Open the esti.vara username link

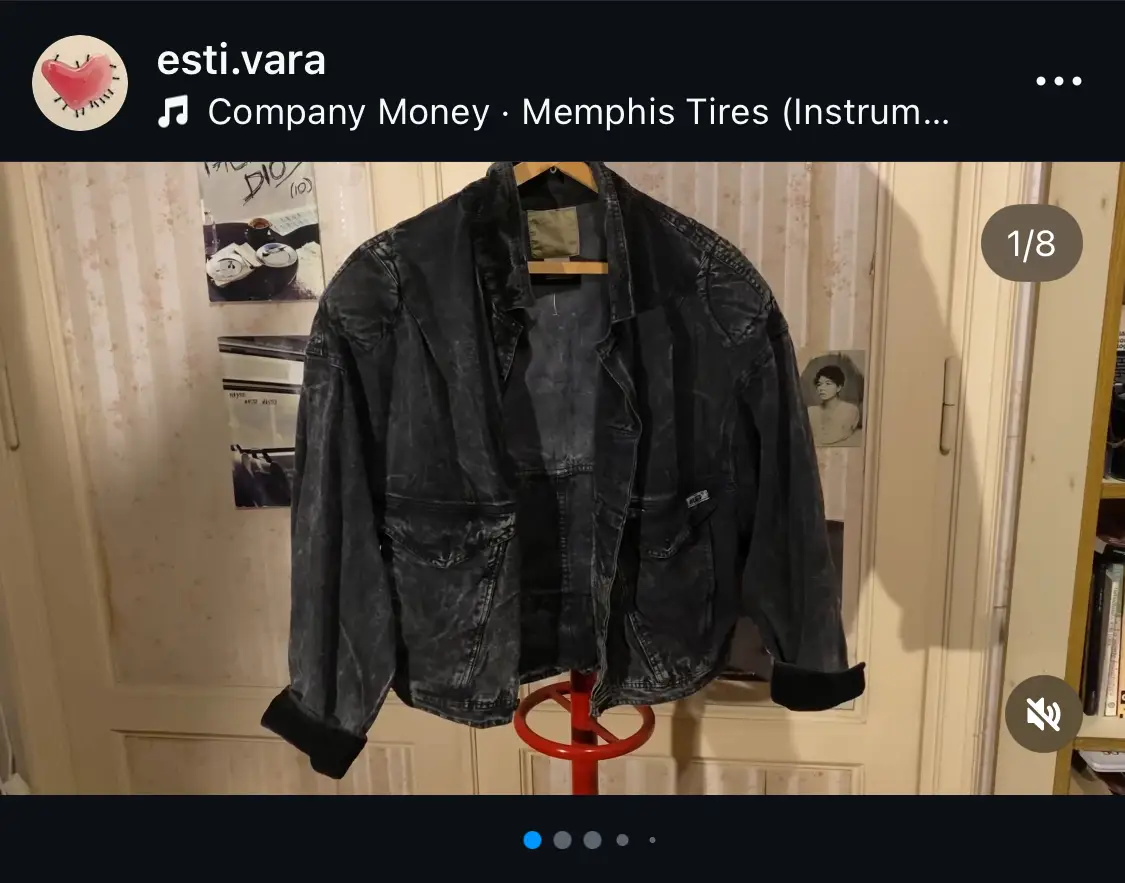point(241,61)
